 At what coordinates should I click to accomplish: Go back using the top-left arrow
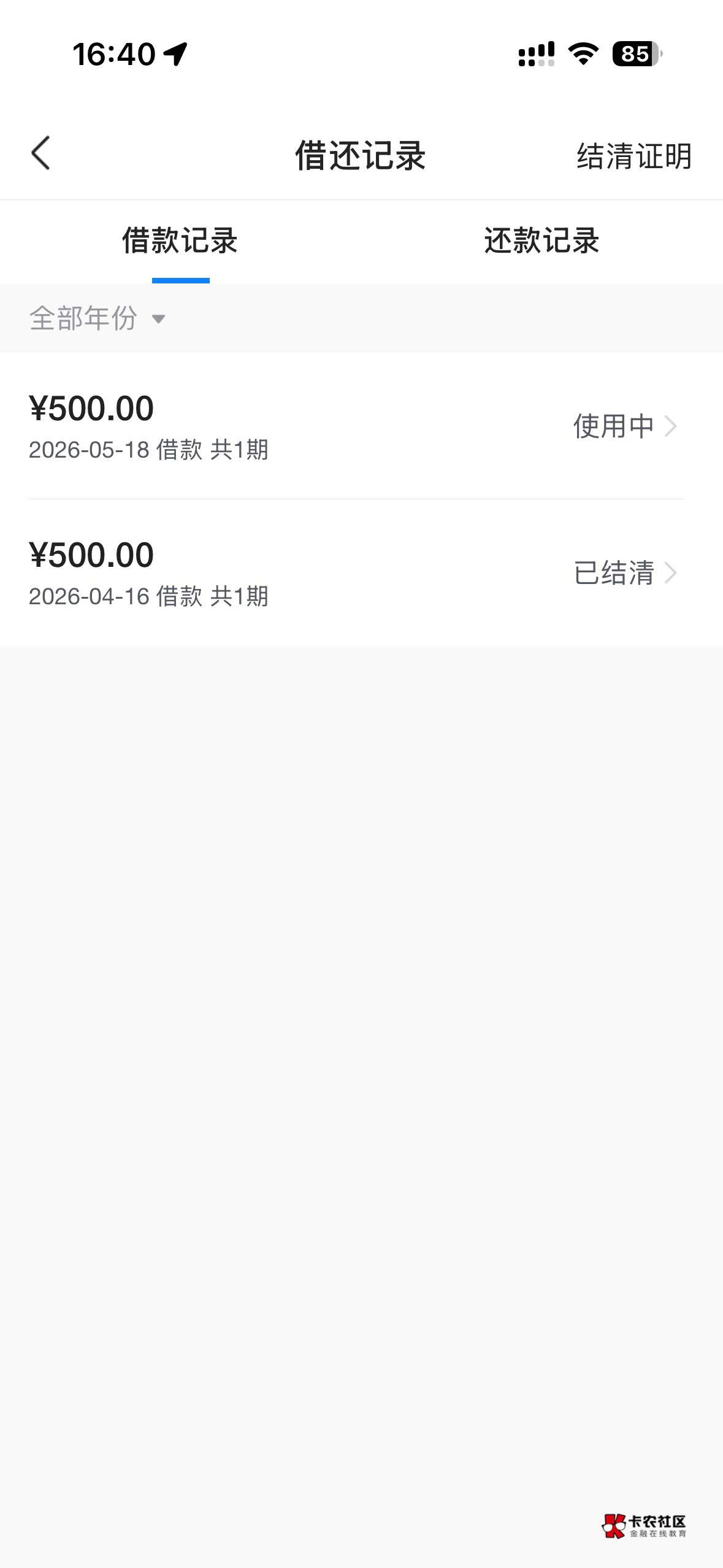tap(40, 153)
